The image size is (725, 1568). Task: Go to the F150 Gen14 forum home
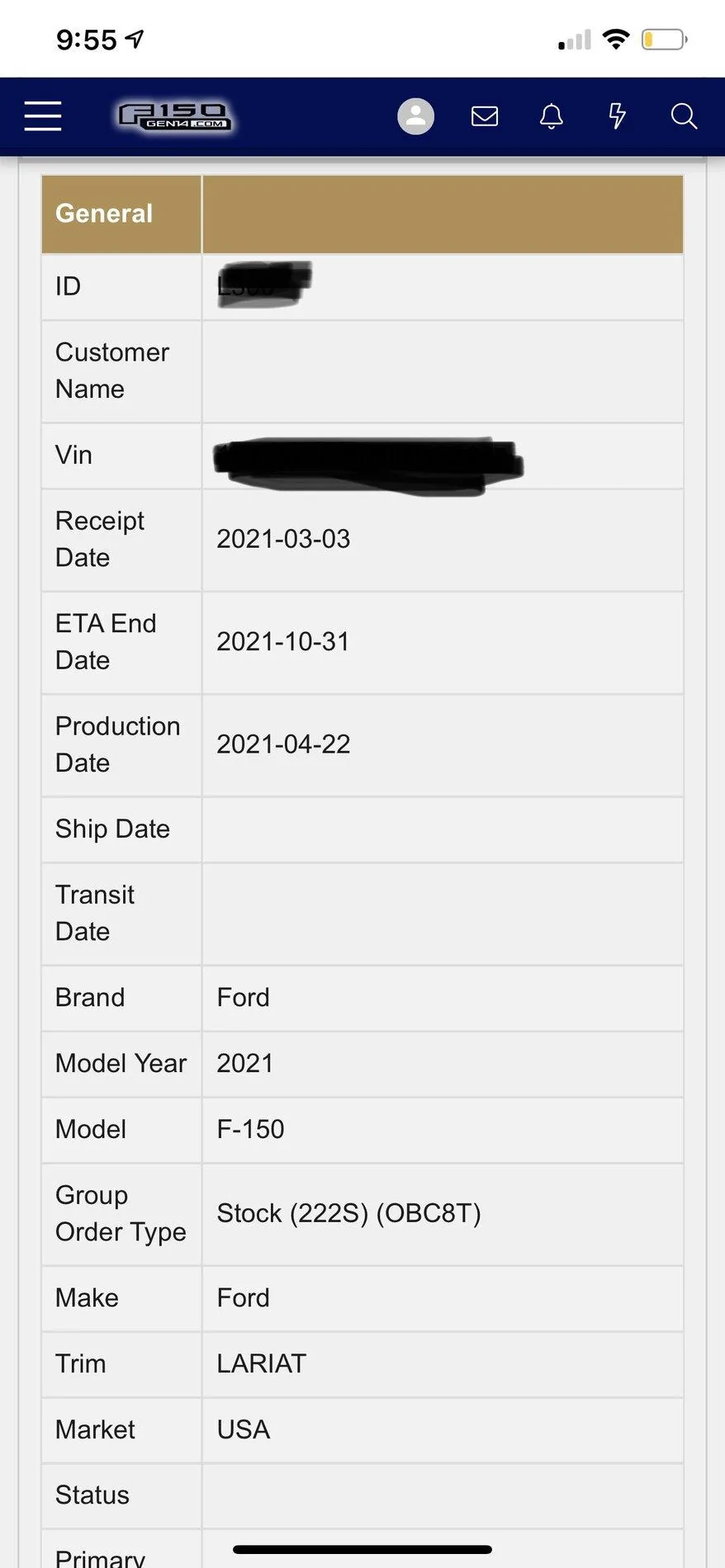tap(174, 116)
